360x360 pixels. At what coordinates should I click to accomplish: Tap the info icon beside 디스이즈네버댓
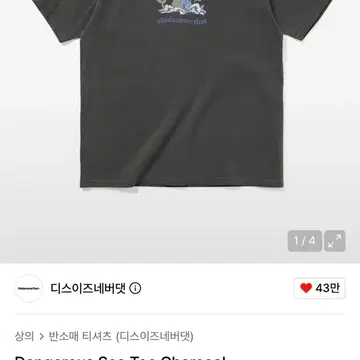(135, 288)
